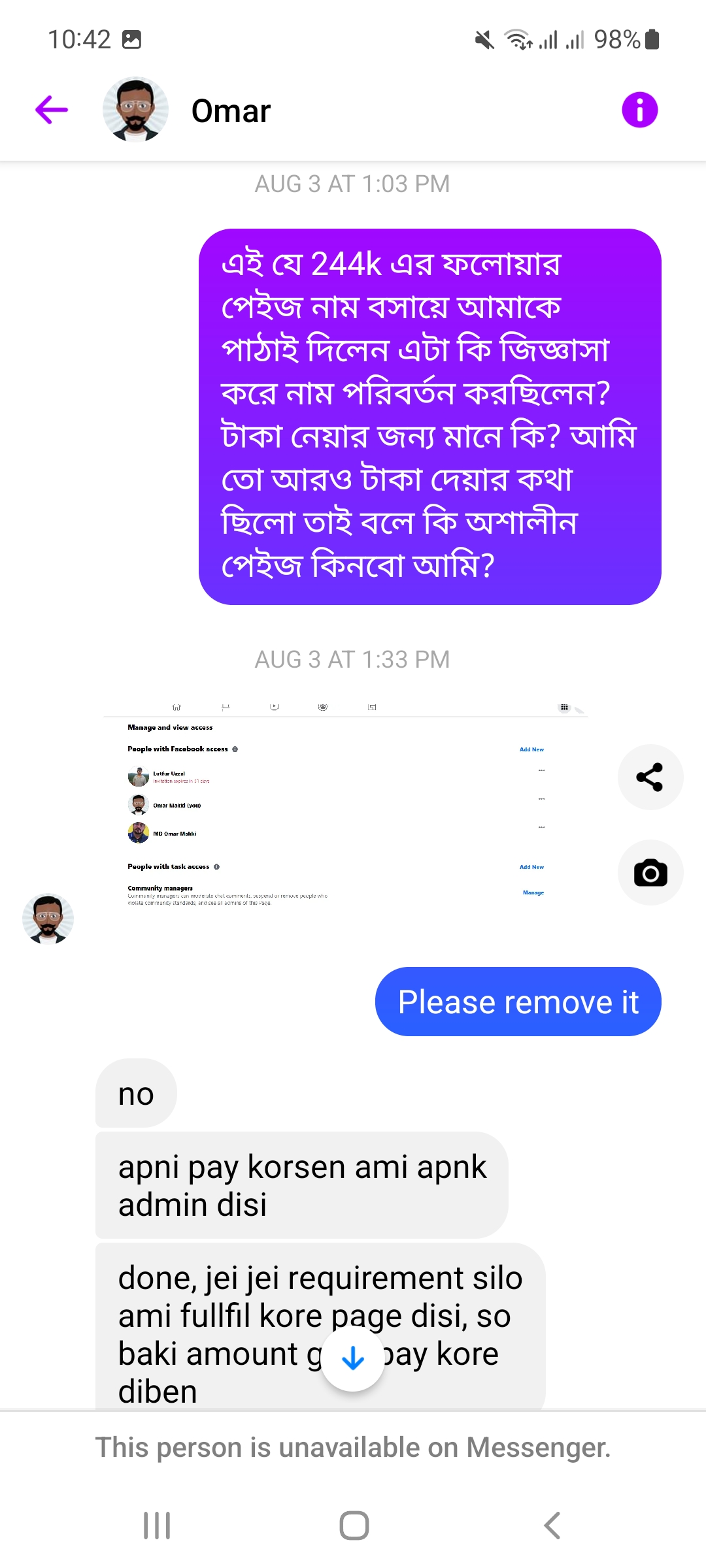Tap the system home button
Image resolution: width=706 pixels, height=1568 pixels.
(354, 1526)
